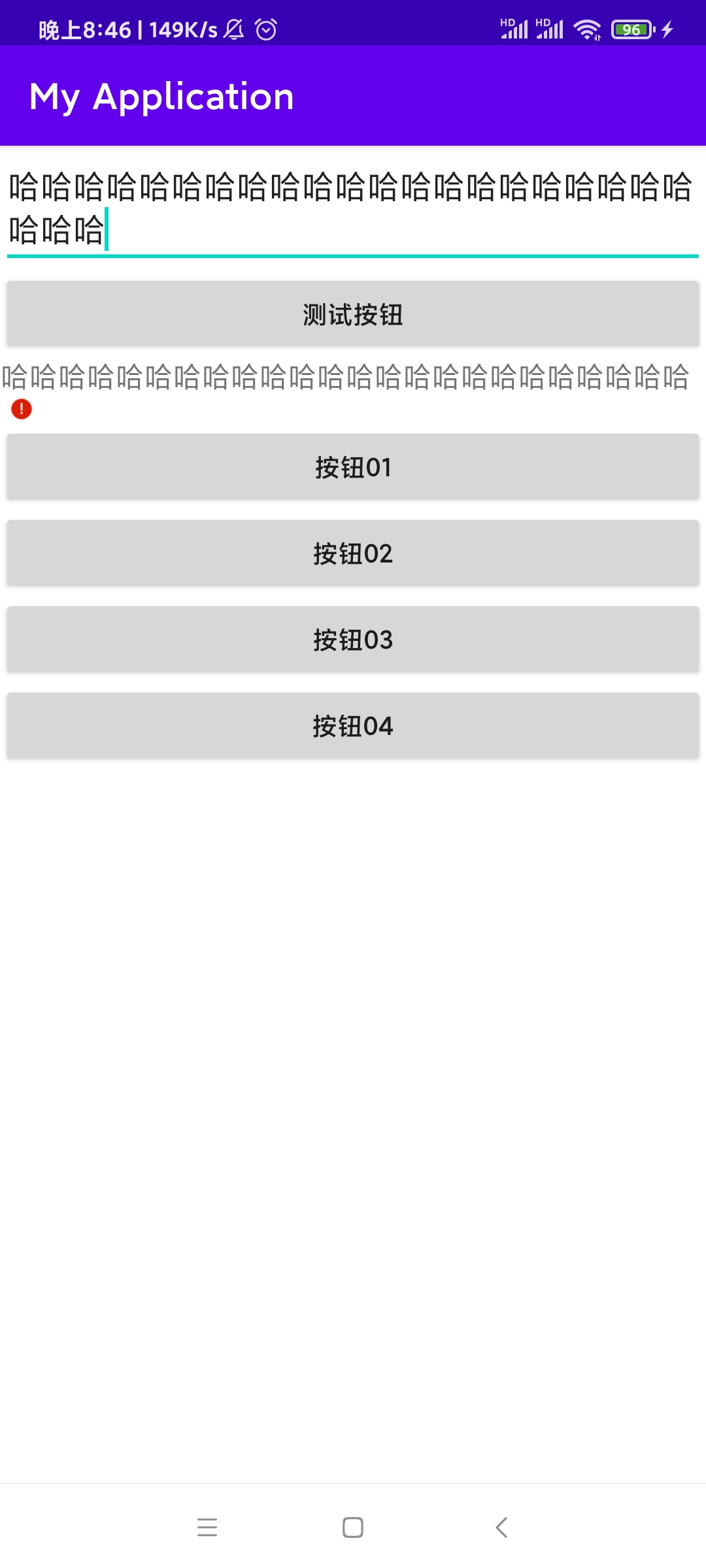The image size is (706, 1568).
Task: Choose 按钮03
Action: point(353,640)
